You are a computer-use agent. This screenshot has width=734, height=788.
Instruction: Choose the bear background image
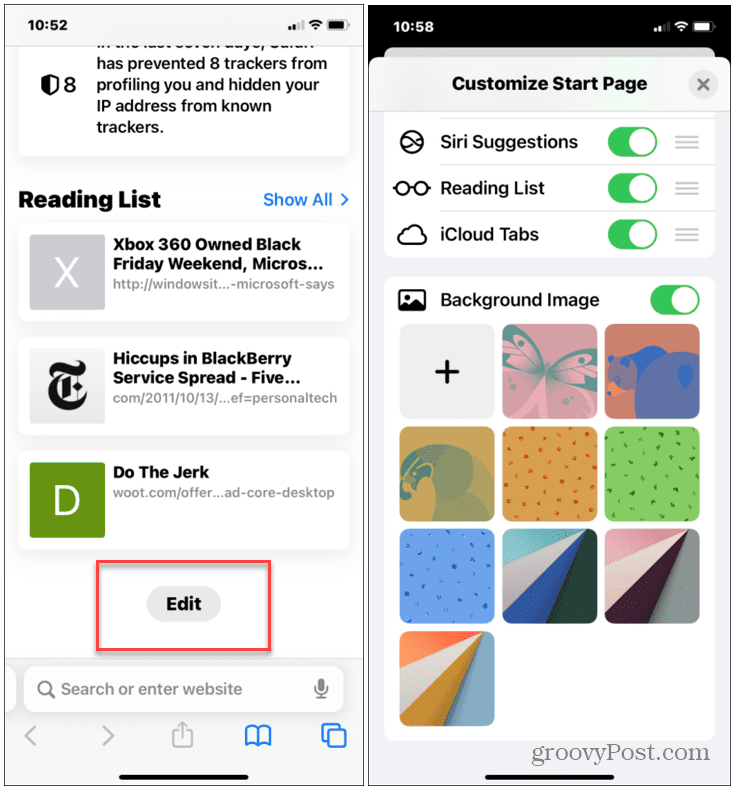click(652, 371)
